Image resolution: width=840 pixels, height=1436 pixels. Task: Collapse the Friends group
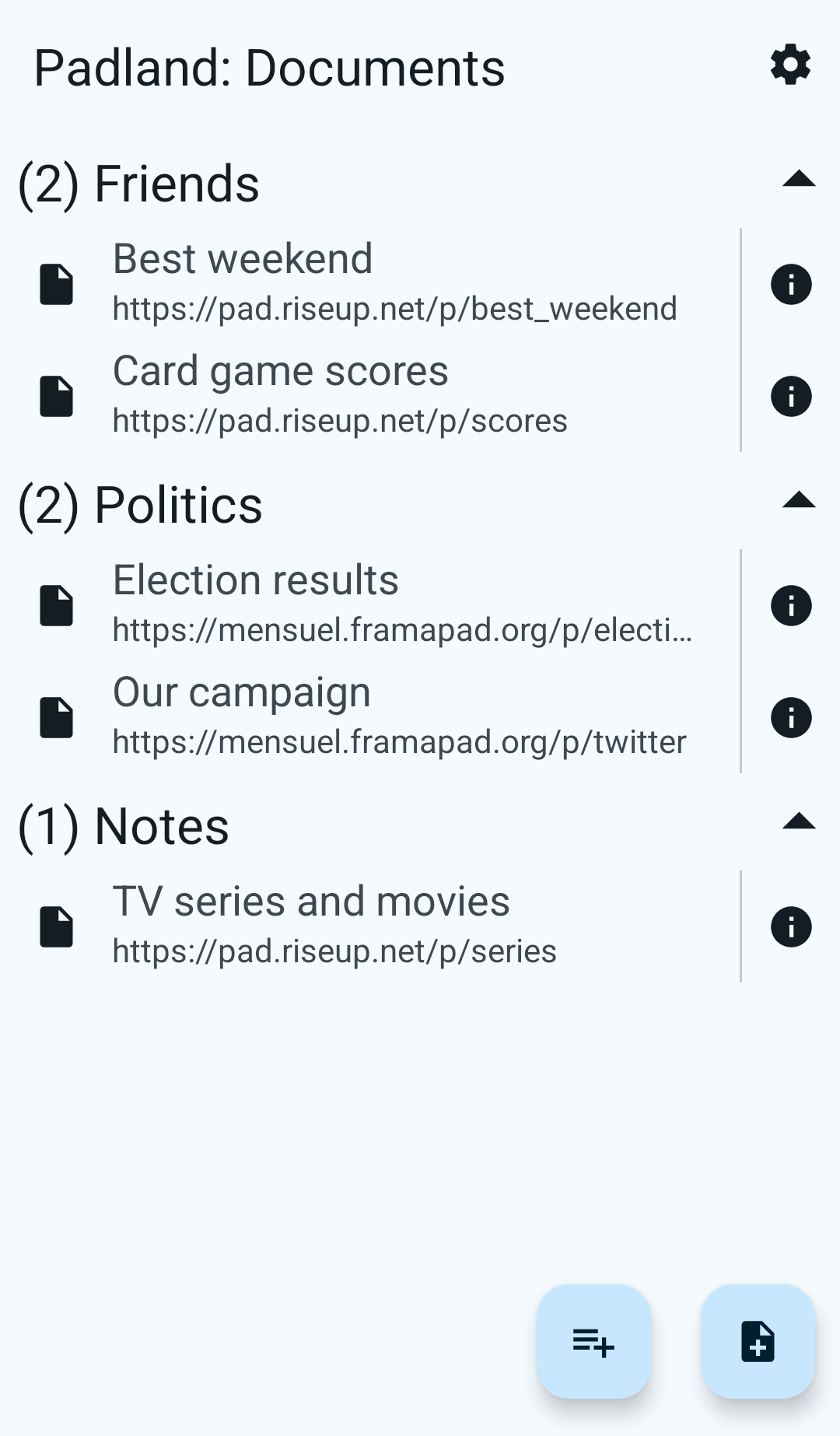(x=798, y=180)
